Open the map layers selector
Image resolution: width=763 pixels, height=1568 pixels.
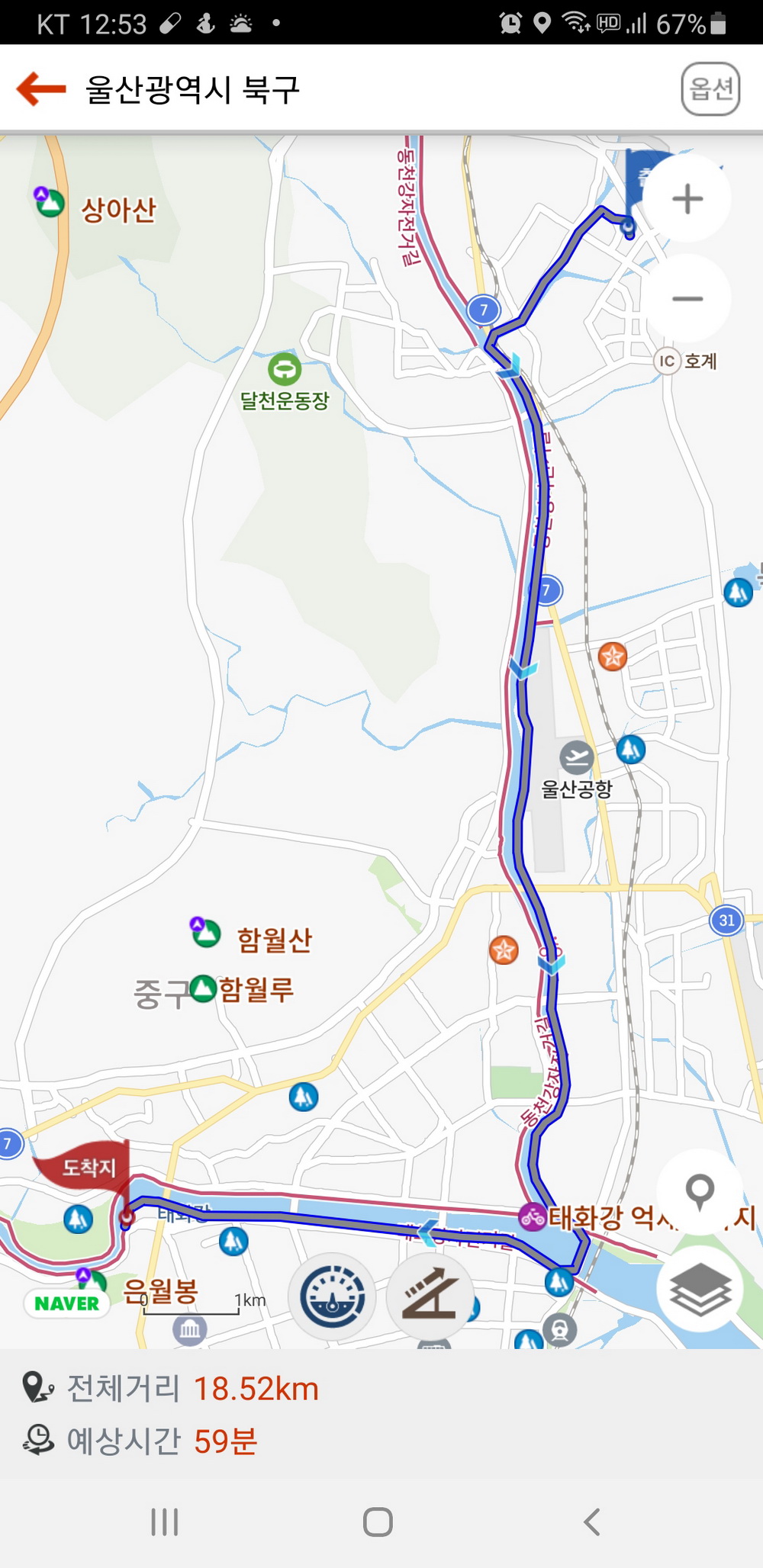(x=700, y=1289)
